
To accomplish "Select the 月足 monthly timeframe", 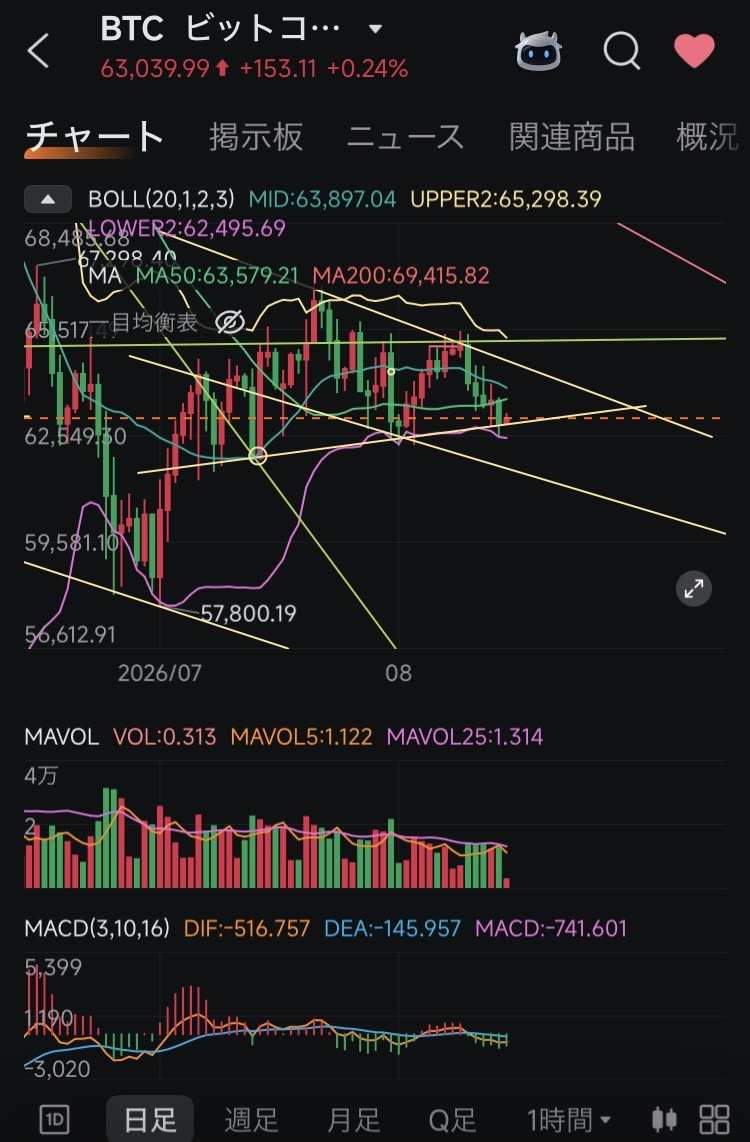I will point(354,1119).
